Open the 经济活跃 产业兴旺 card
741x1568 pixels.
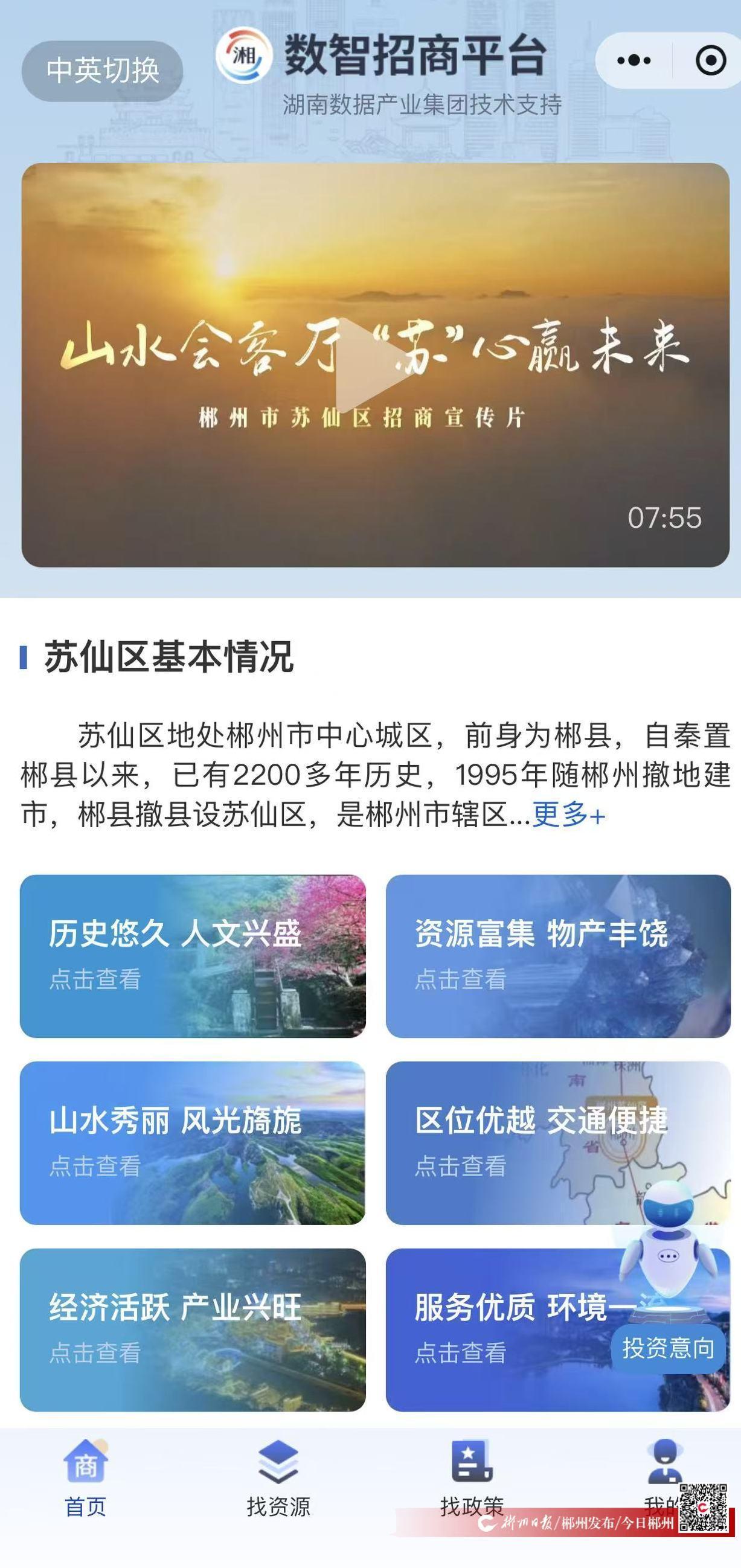point(193,1330)
